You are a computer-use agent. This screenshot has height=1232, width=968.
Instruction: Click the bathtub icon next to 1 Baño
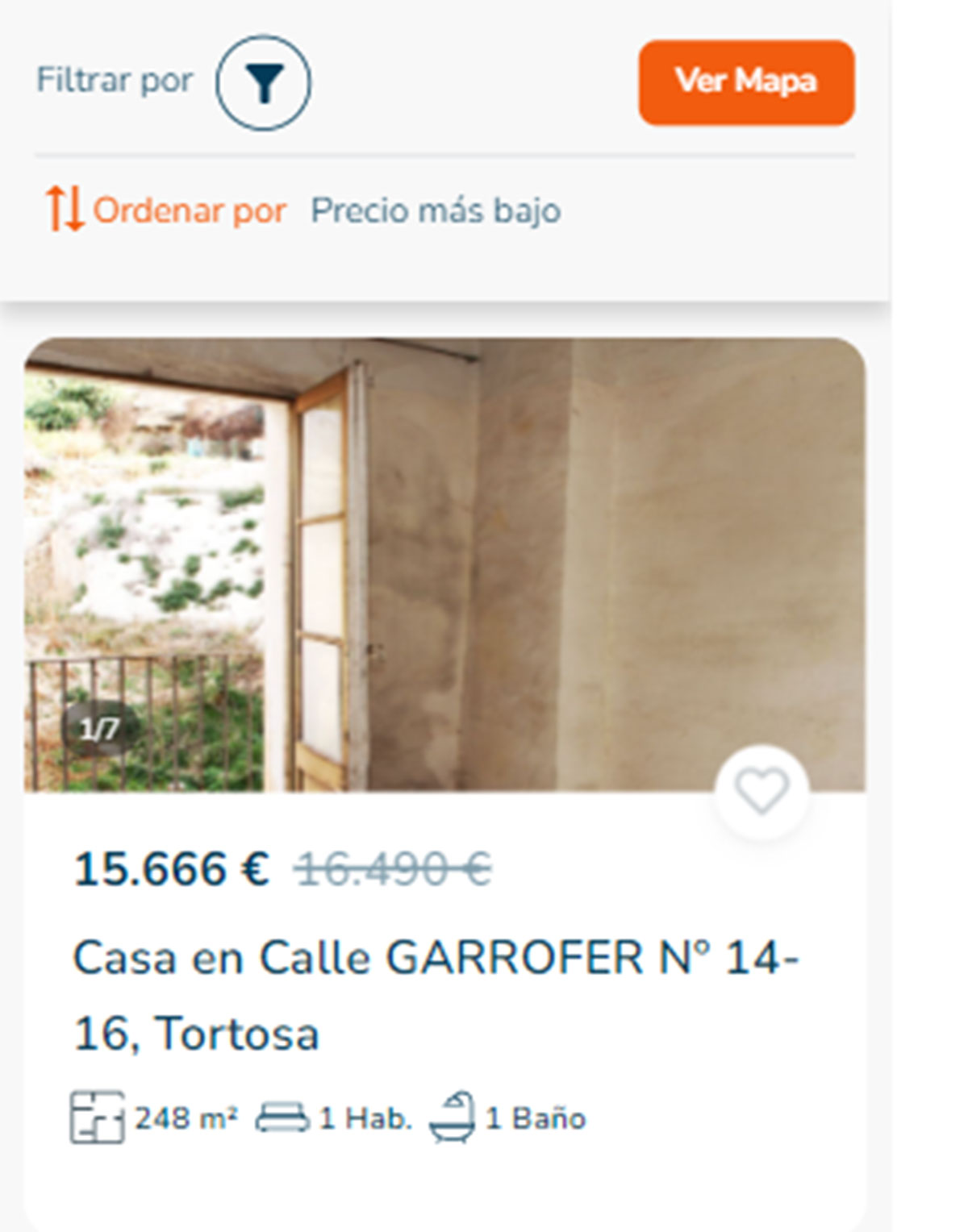tap(454, 1117)
